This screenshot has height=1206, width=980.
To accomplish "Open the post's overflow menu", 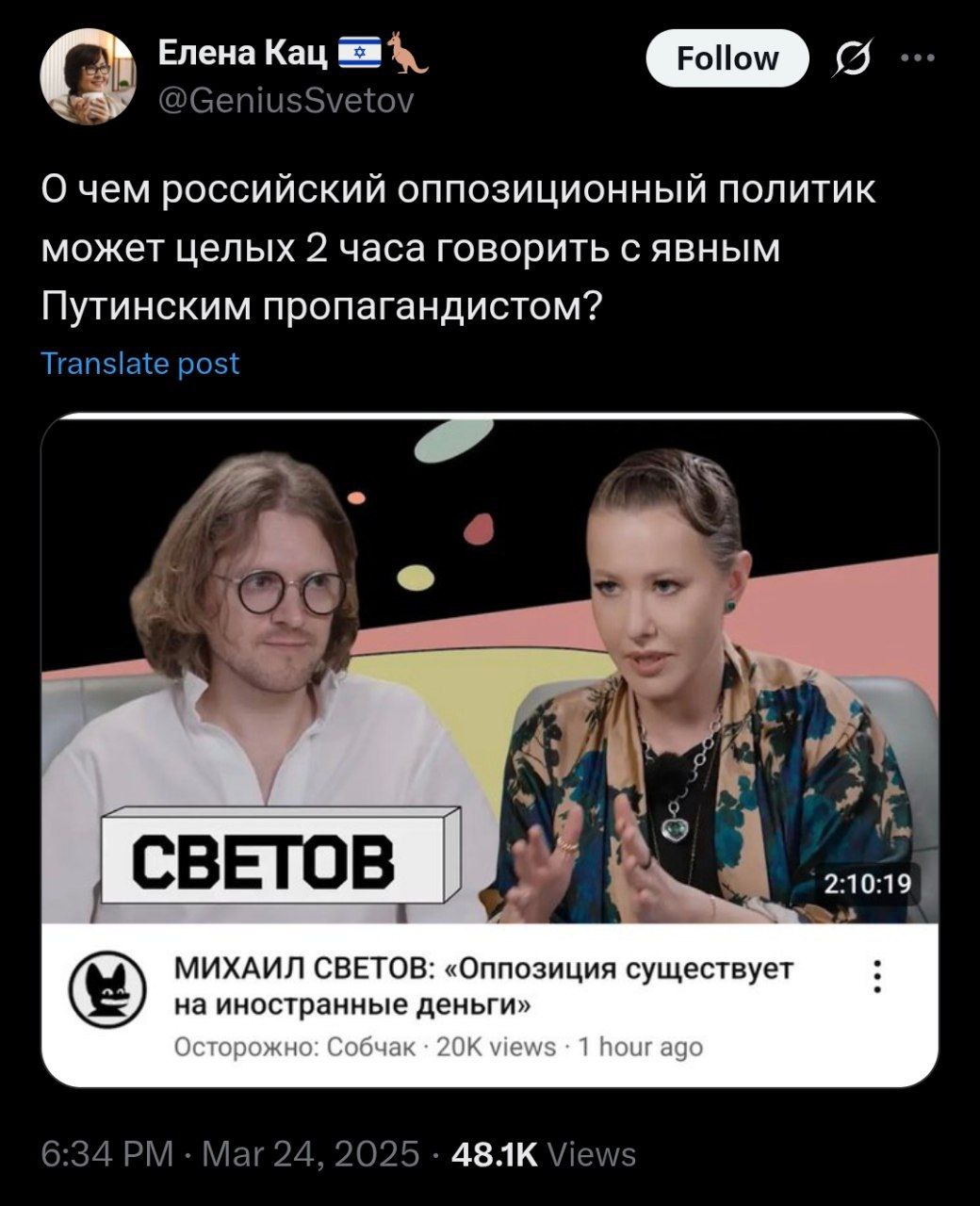I will (x=918, y=58).
